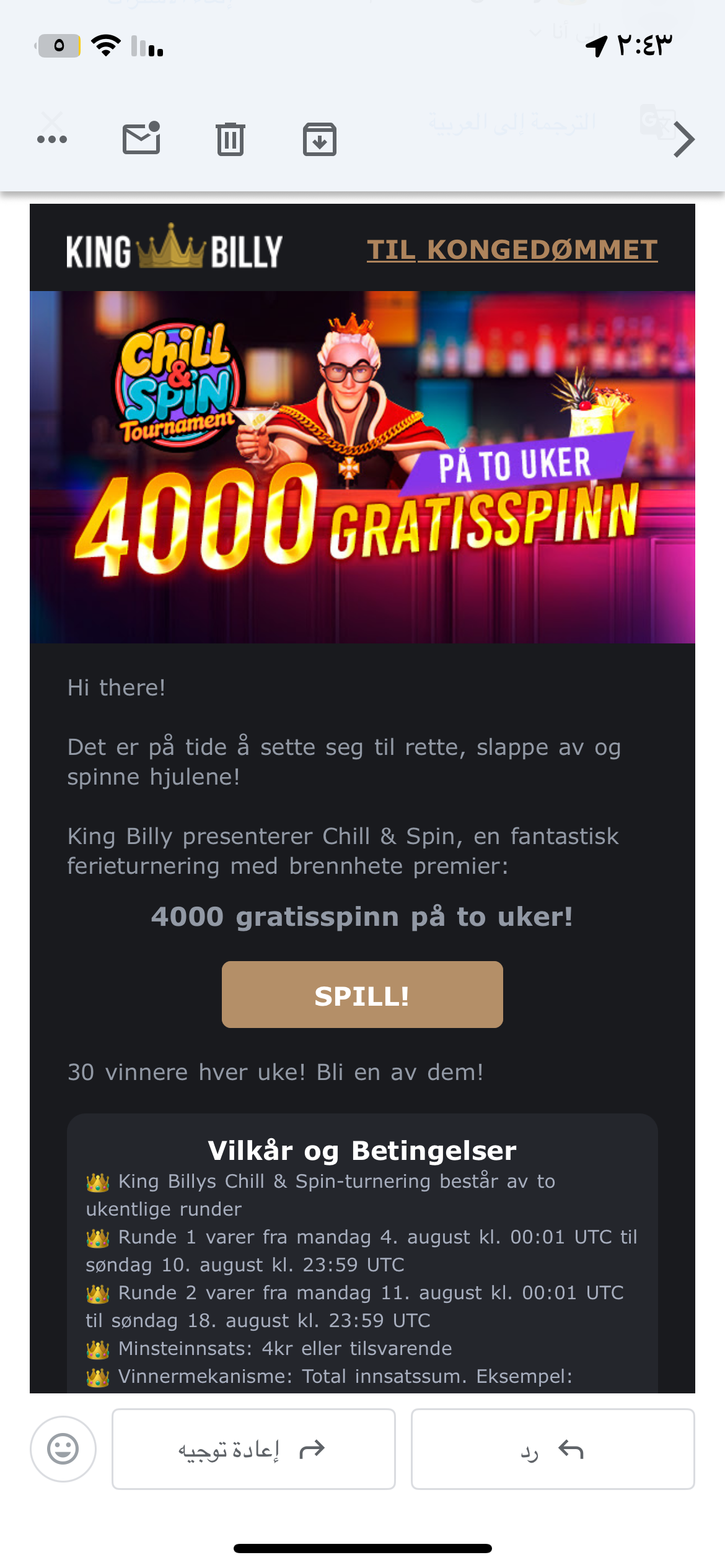Reply to the email with رد

tap(552, 1449)
